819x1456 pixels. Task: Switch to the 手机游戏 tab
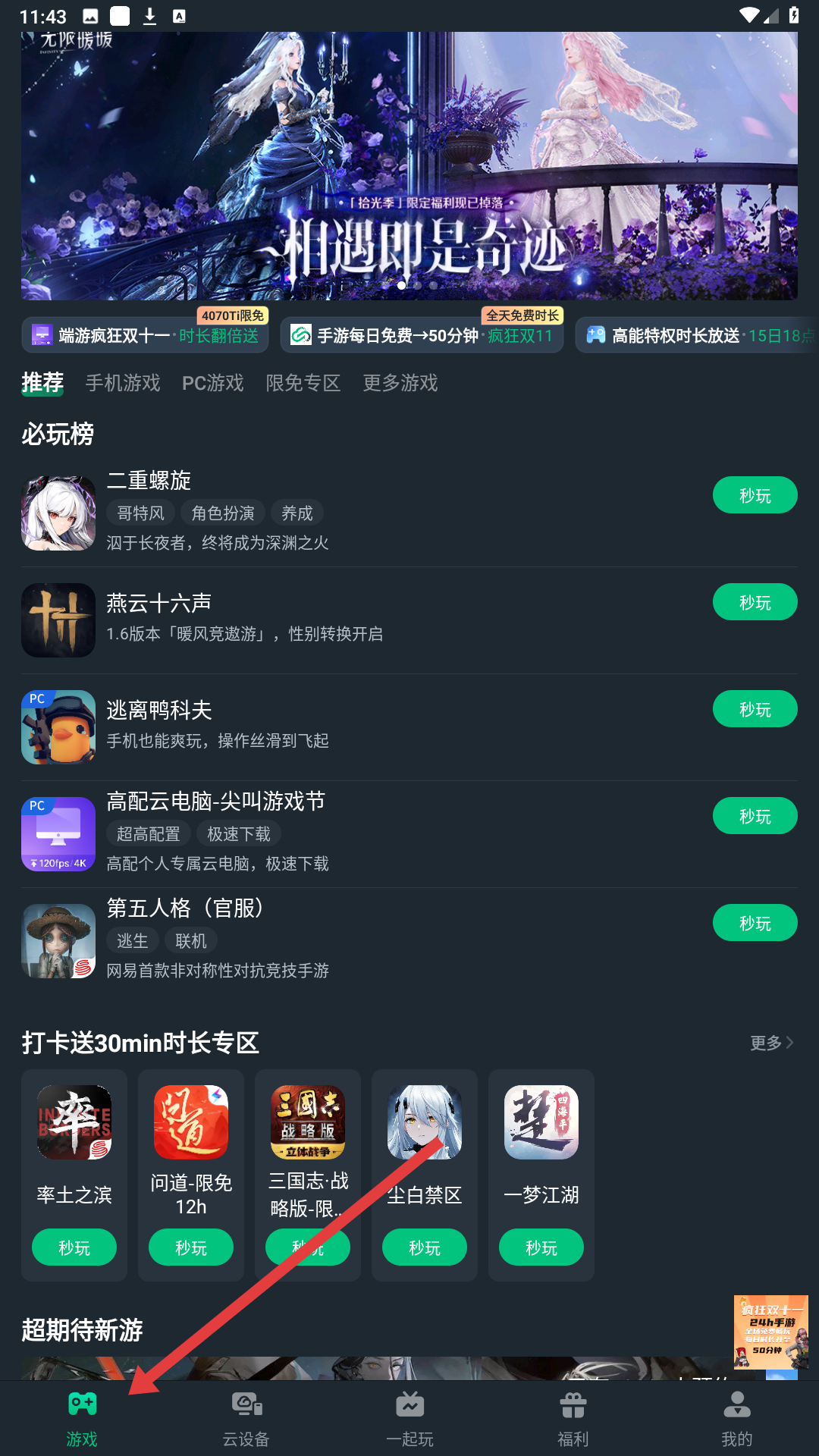[x=123, y=383]
